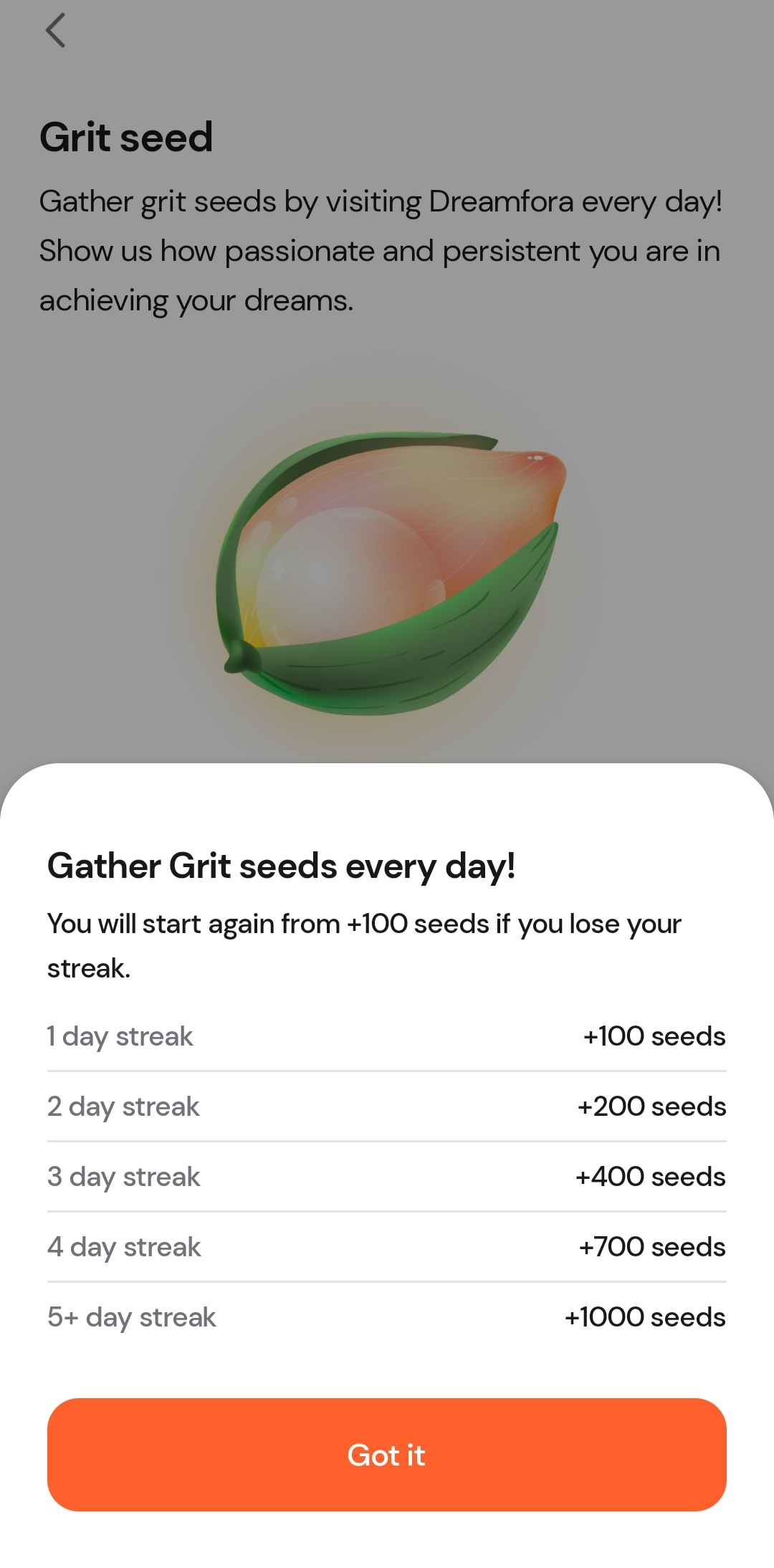Viewport: 774px width, 1568px height.
Task: Go back using the top arrow
Action: (55, 31)
